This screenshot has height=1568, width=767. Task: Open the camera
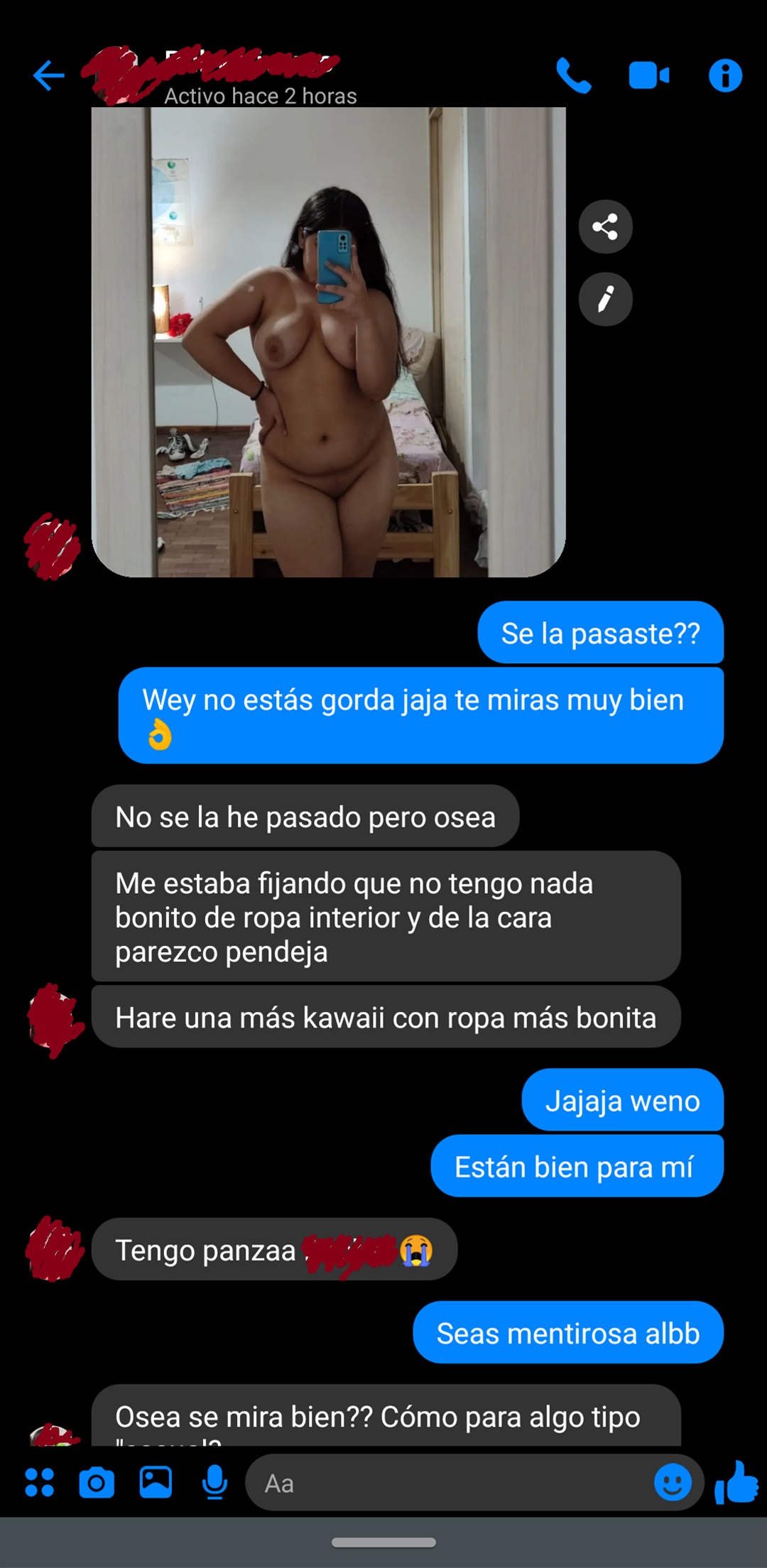click(97, 1483)
